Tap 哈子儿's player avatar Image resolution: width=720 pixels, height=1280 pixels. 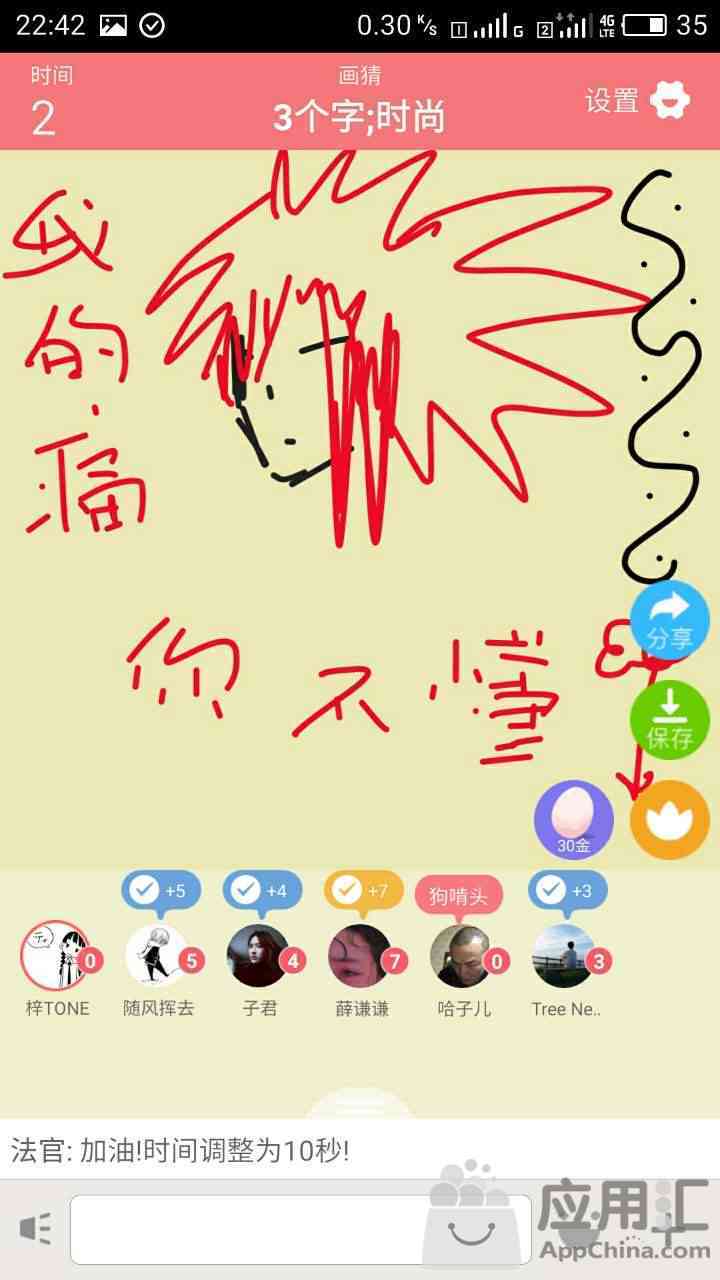[x=462, y=956]
